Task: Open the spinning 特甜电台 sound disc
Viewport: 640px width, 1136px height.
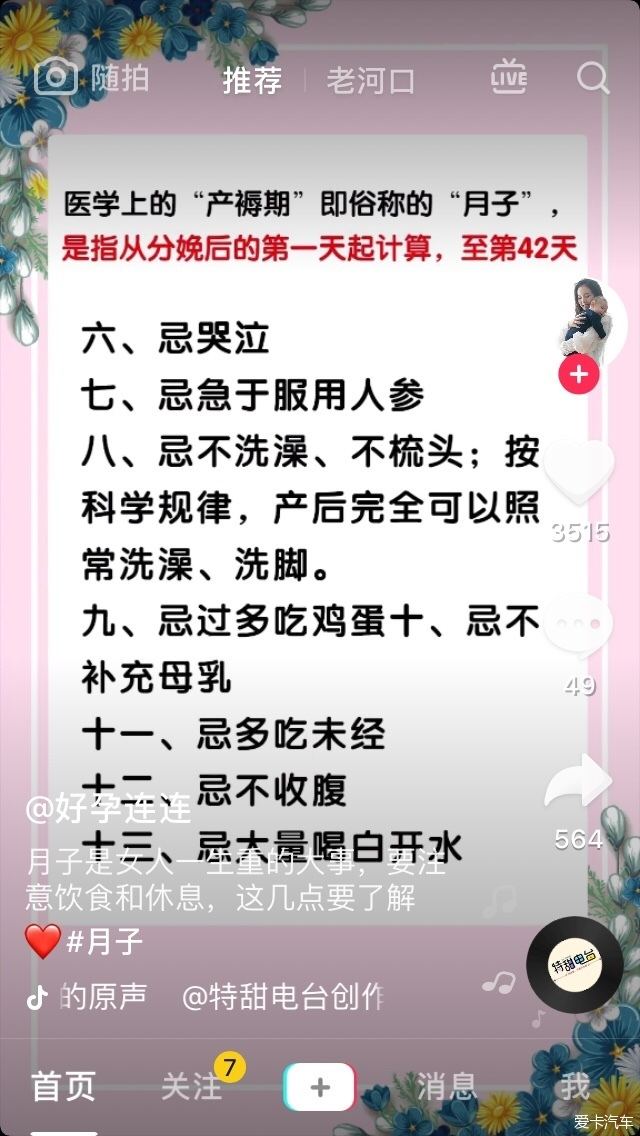Action: pyautogui.click(x=574, y=964)
